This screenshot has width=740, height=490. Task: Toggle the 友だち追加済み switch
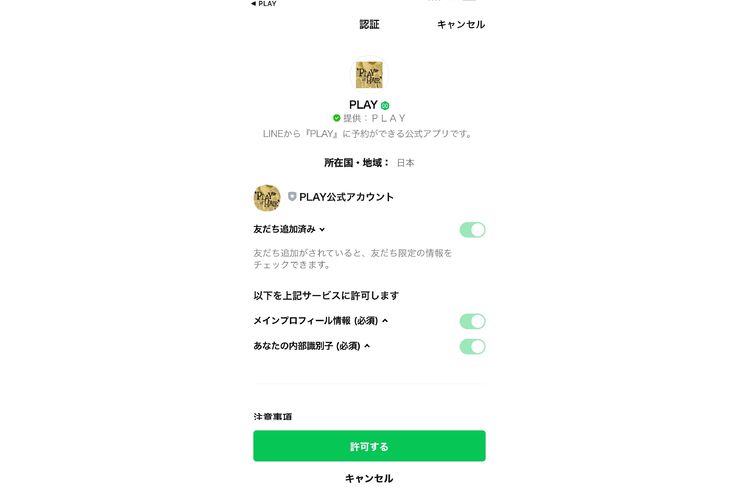[472, 230]
